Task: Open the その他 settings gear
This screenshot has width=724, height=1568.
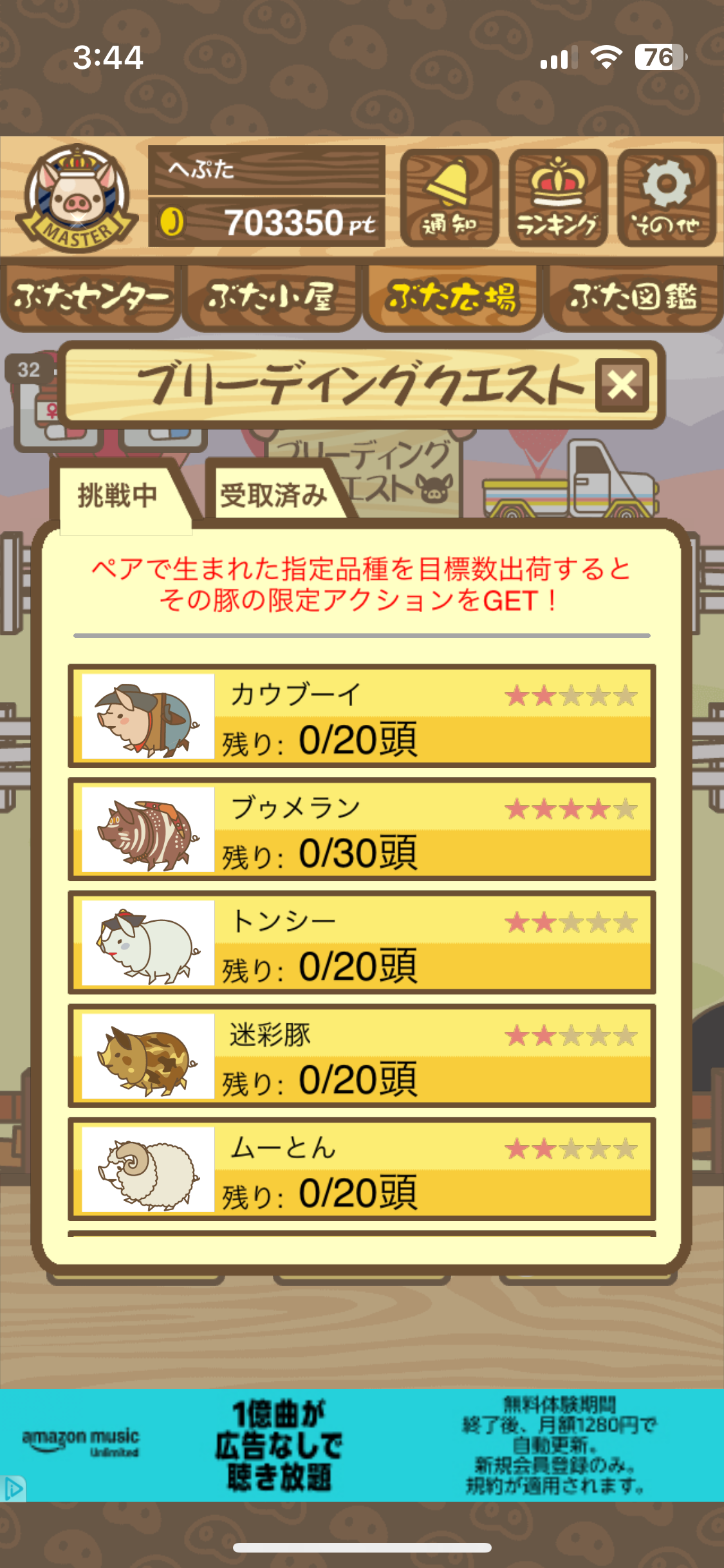Action: 667,198
